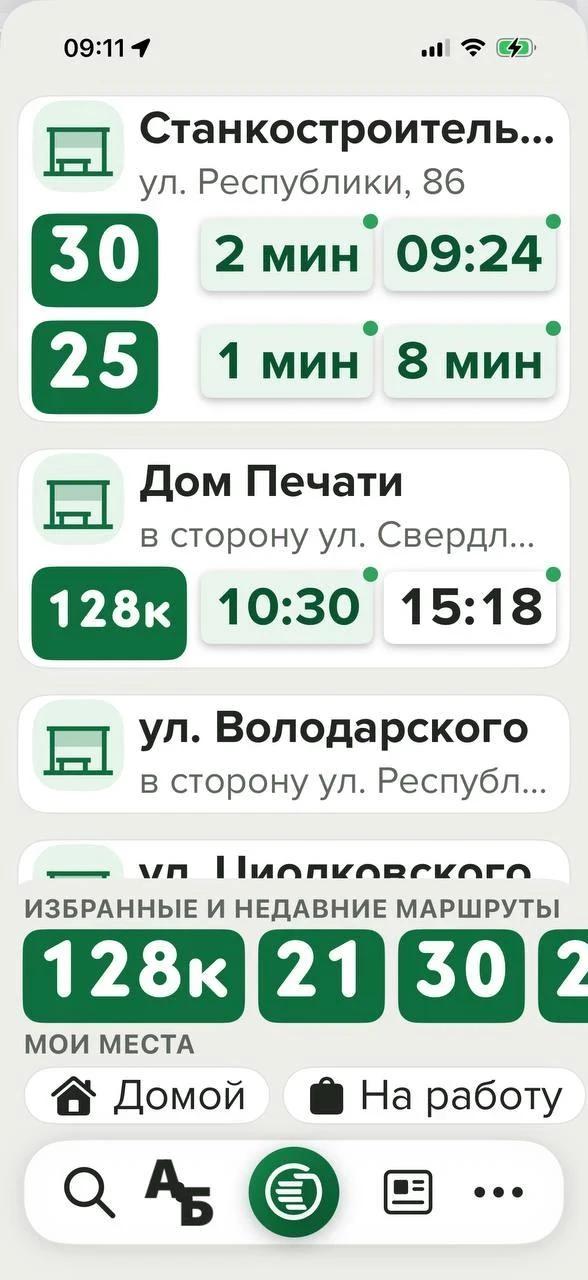
Task: Open the three-dots more menu
Action: tap(498, 1192)
